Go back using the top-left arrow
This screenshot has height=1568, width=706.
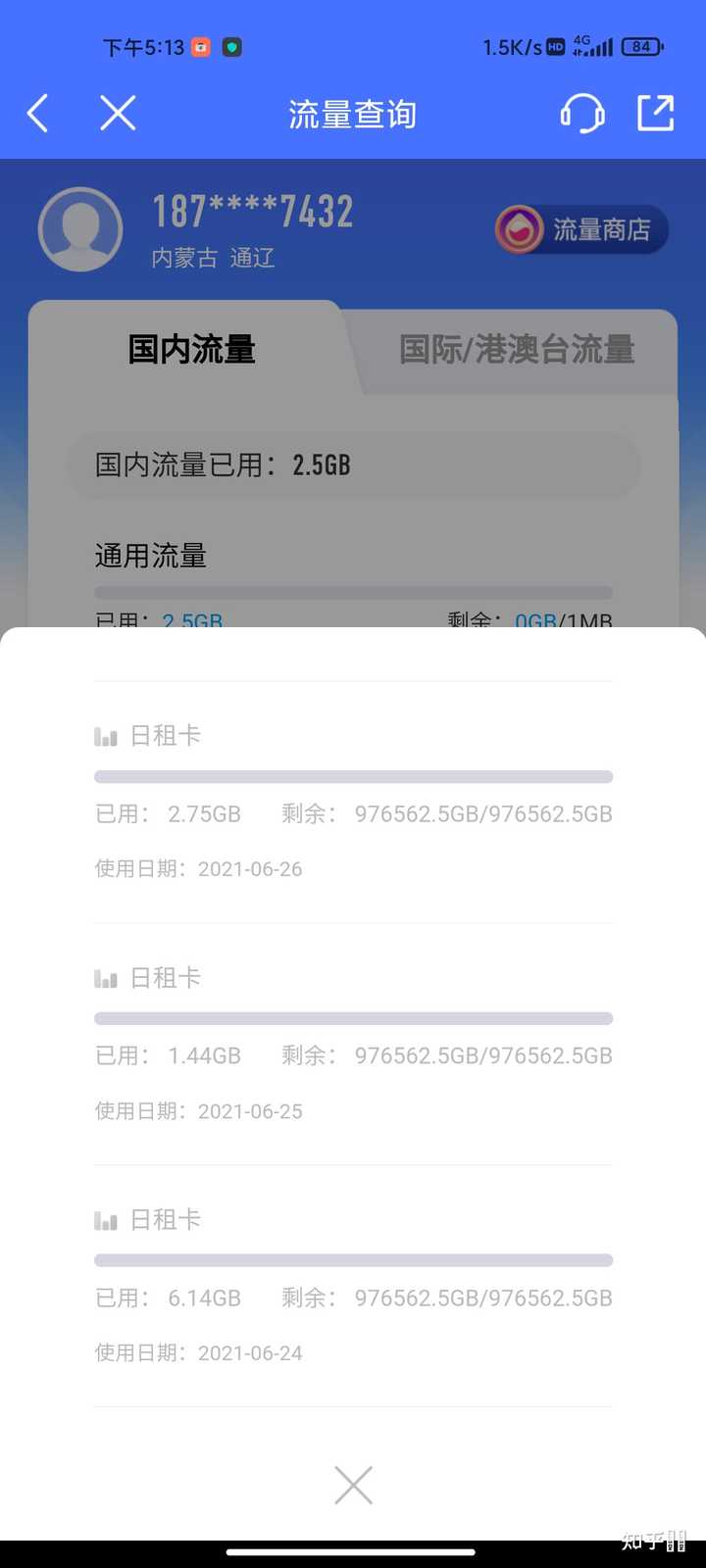[x=38, y=114]
